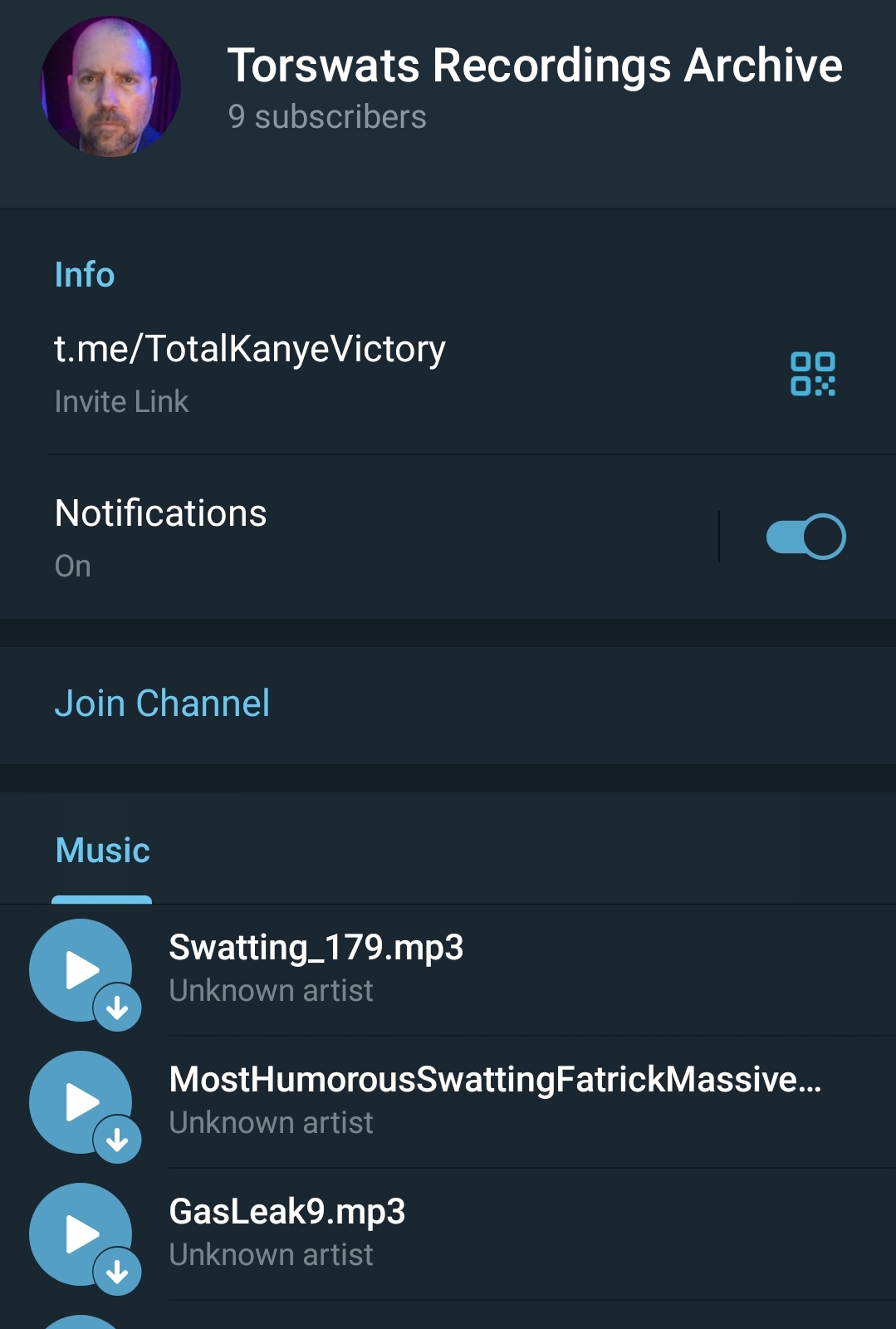Play Swatting_179.mp3
896x1329 pixels.
click(x=81, y=969)
